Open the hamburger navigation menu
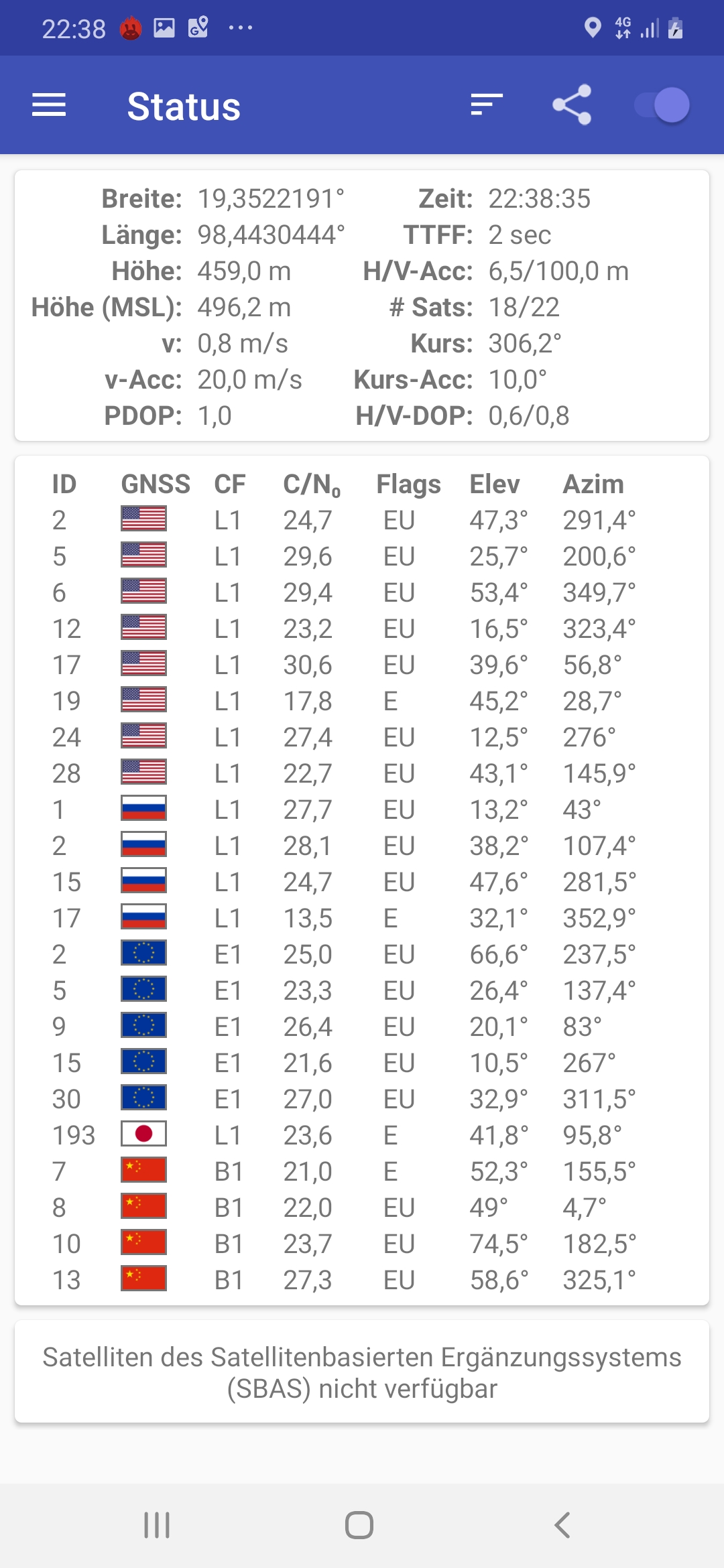The image size is (724, 1568). 49,105
